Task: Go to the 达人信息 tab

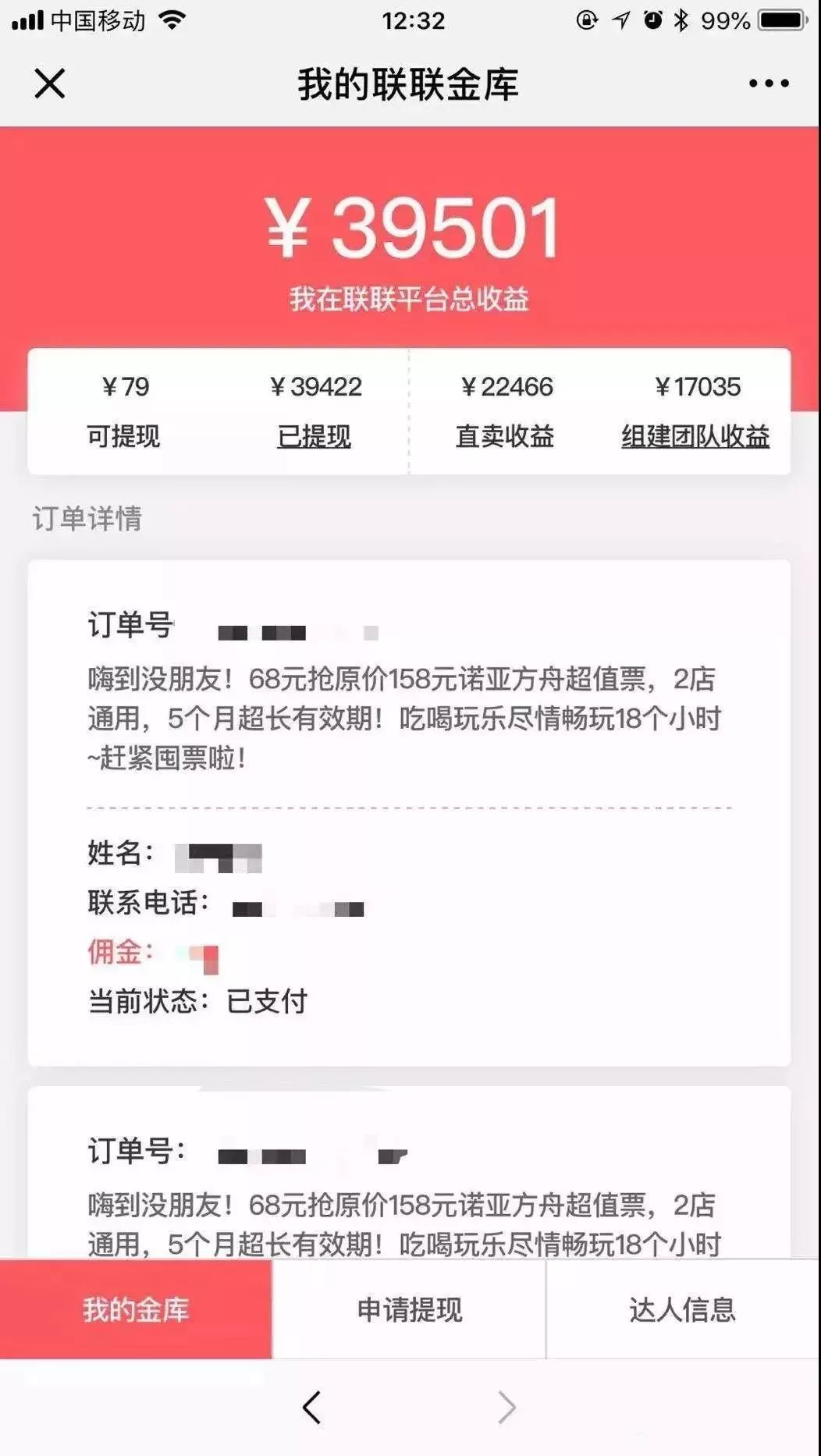Action: point(683,1309)
